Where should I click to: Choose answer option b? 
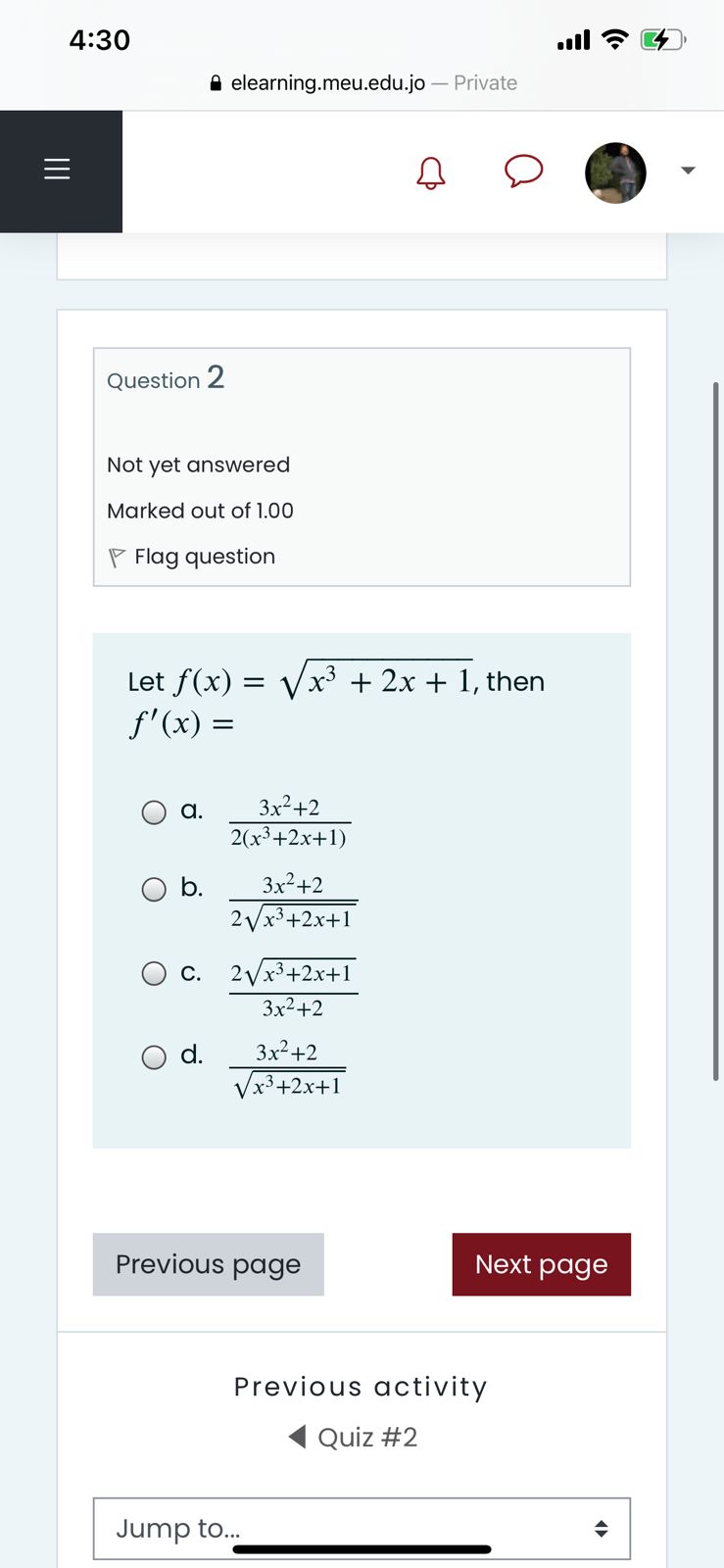point(154,889)
